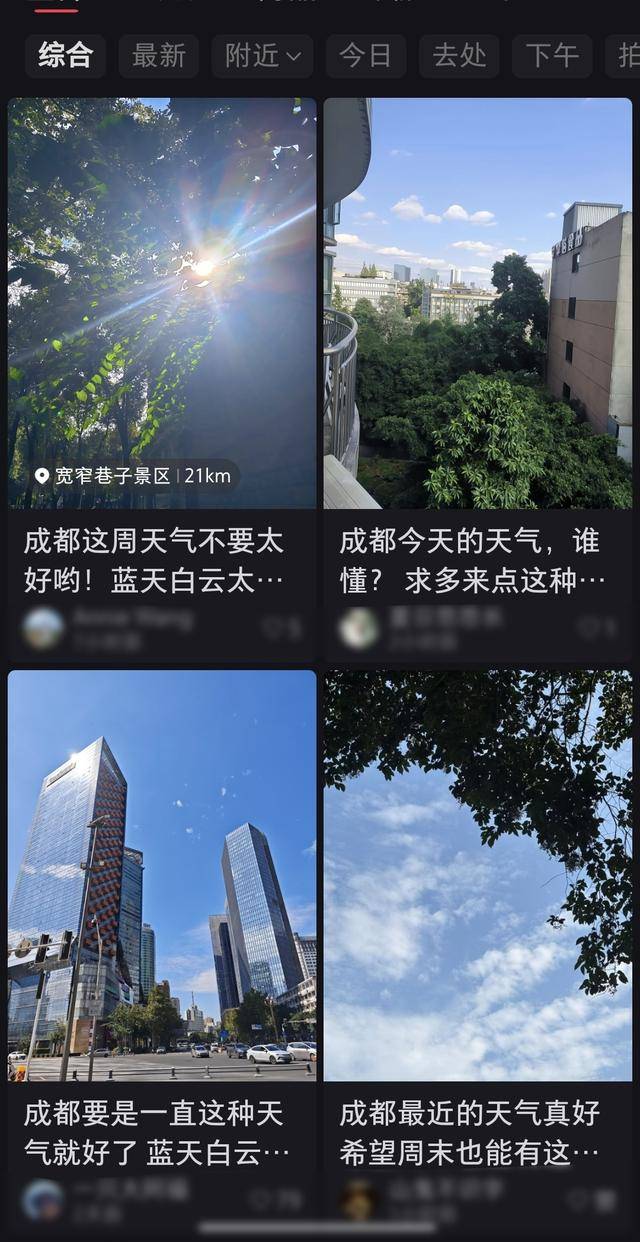Filter results by 今日

(364, 56)
